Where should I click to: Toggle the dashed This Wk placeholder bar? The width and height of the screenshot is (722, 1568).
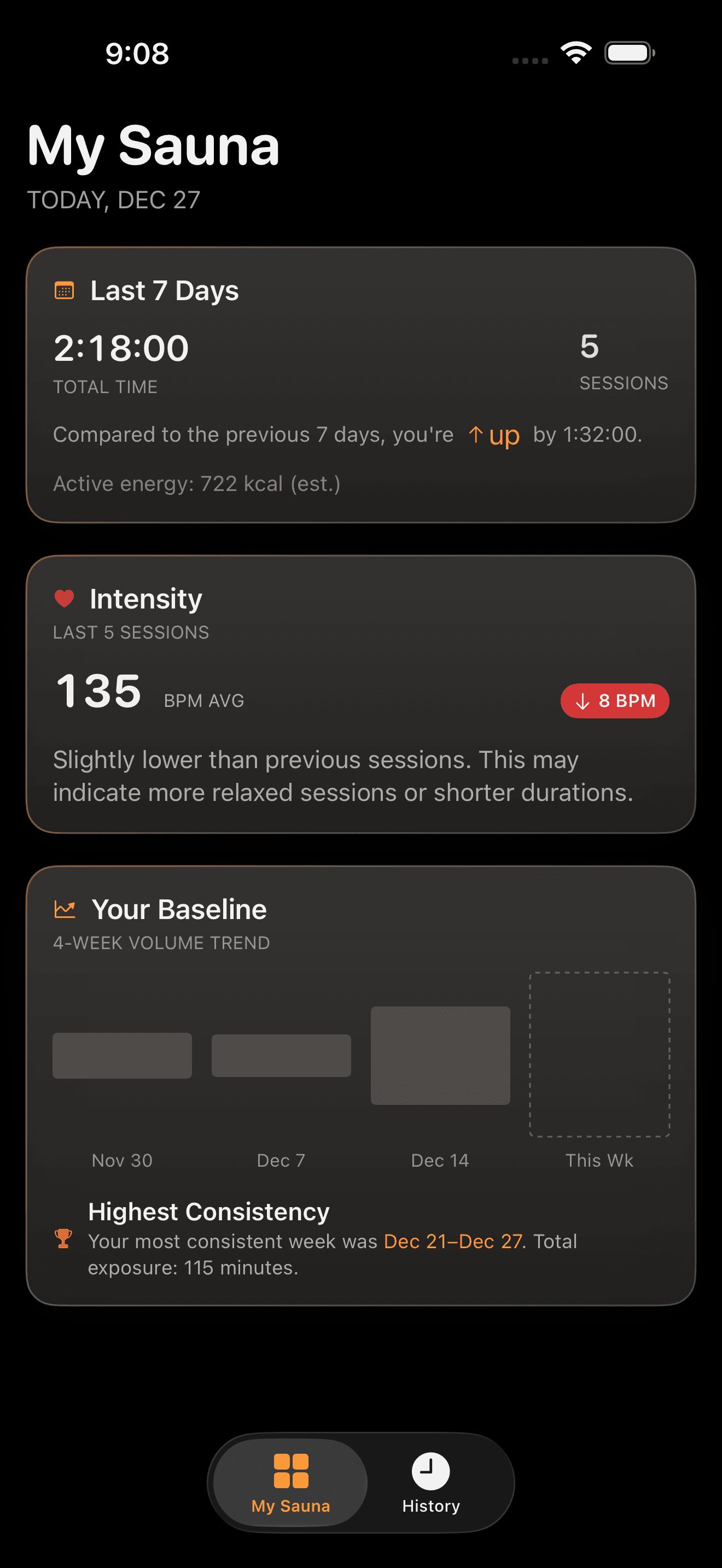(x=599, y=1054)
